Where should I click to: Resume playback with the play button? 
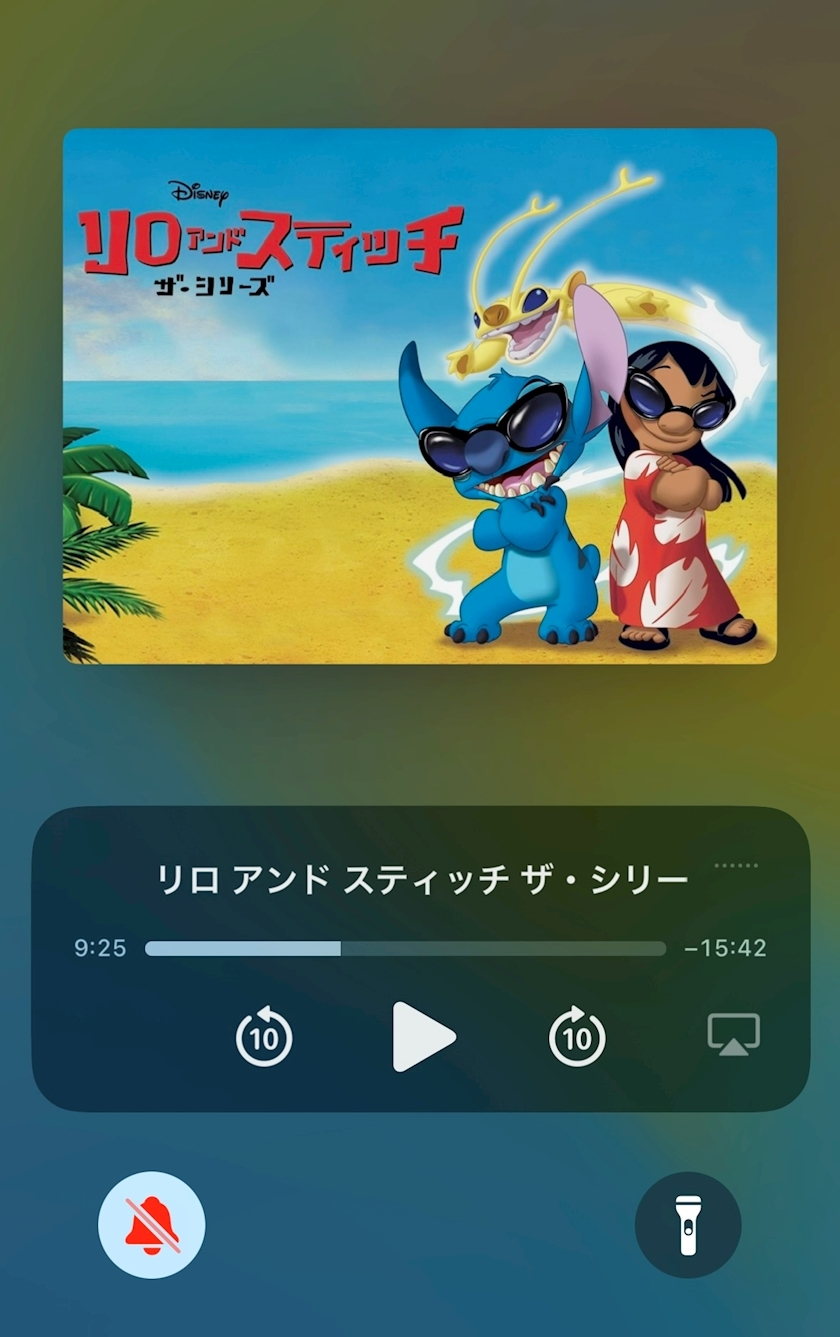point(423,1037)
